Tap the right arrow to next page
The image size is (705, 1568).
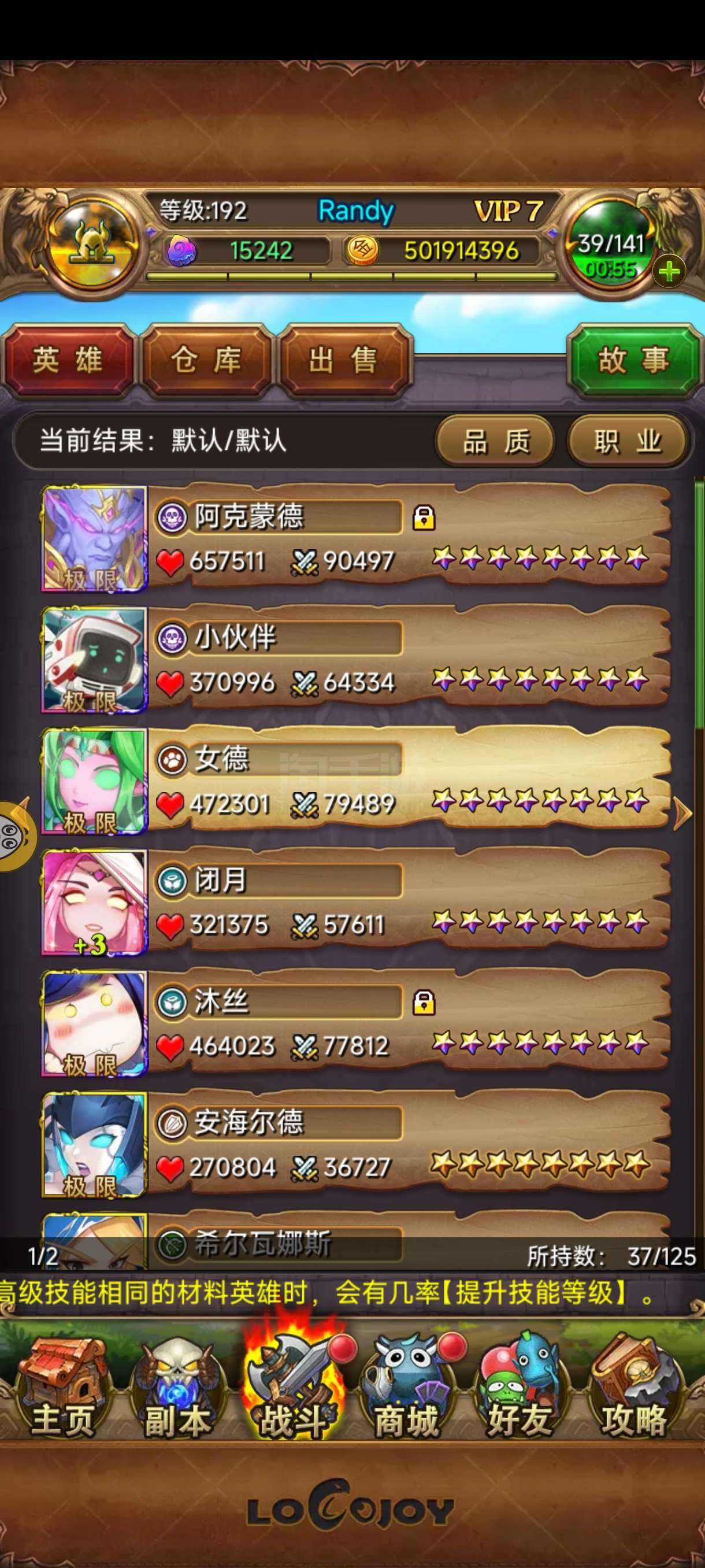(x=682, y=813)
